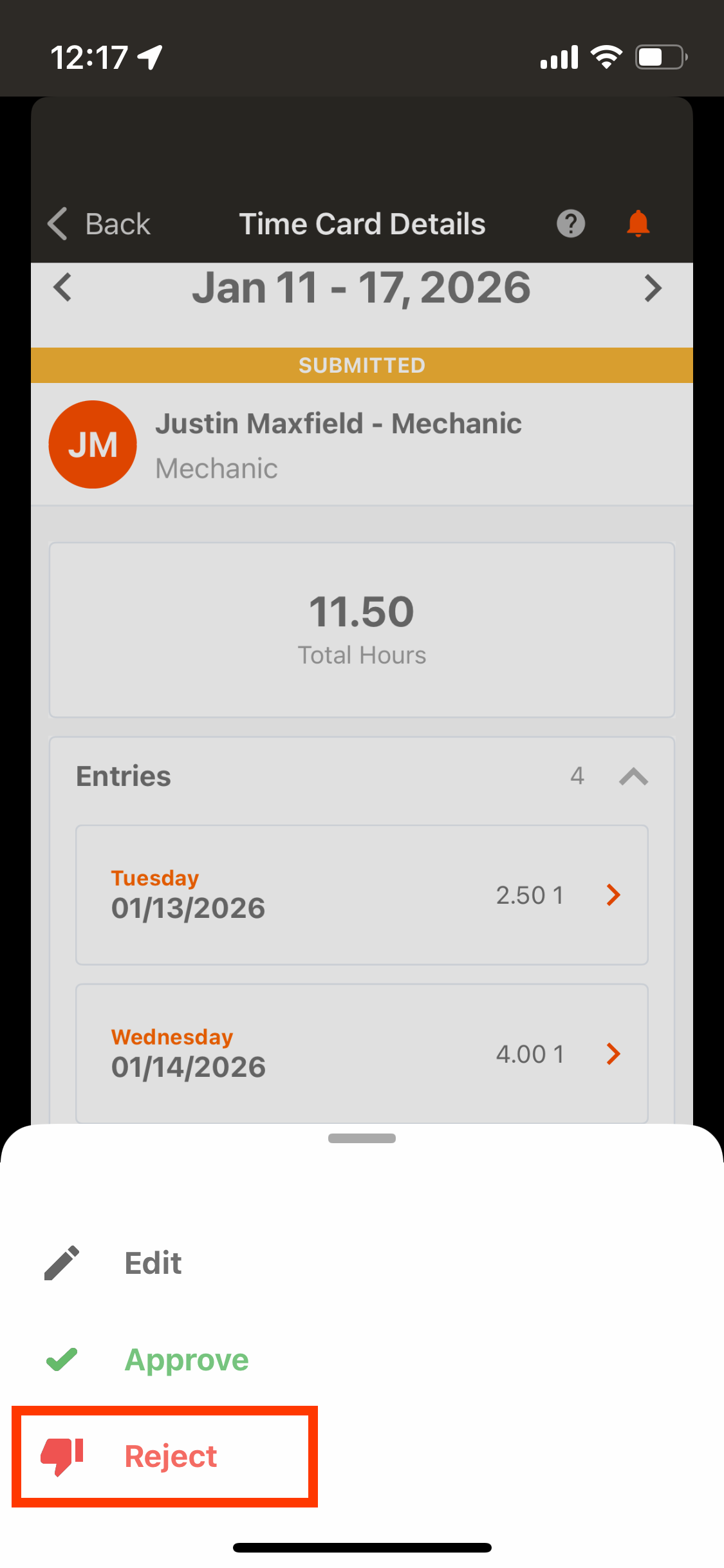
Task: Collapse the Entries section
Action: pos(633,776)
